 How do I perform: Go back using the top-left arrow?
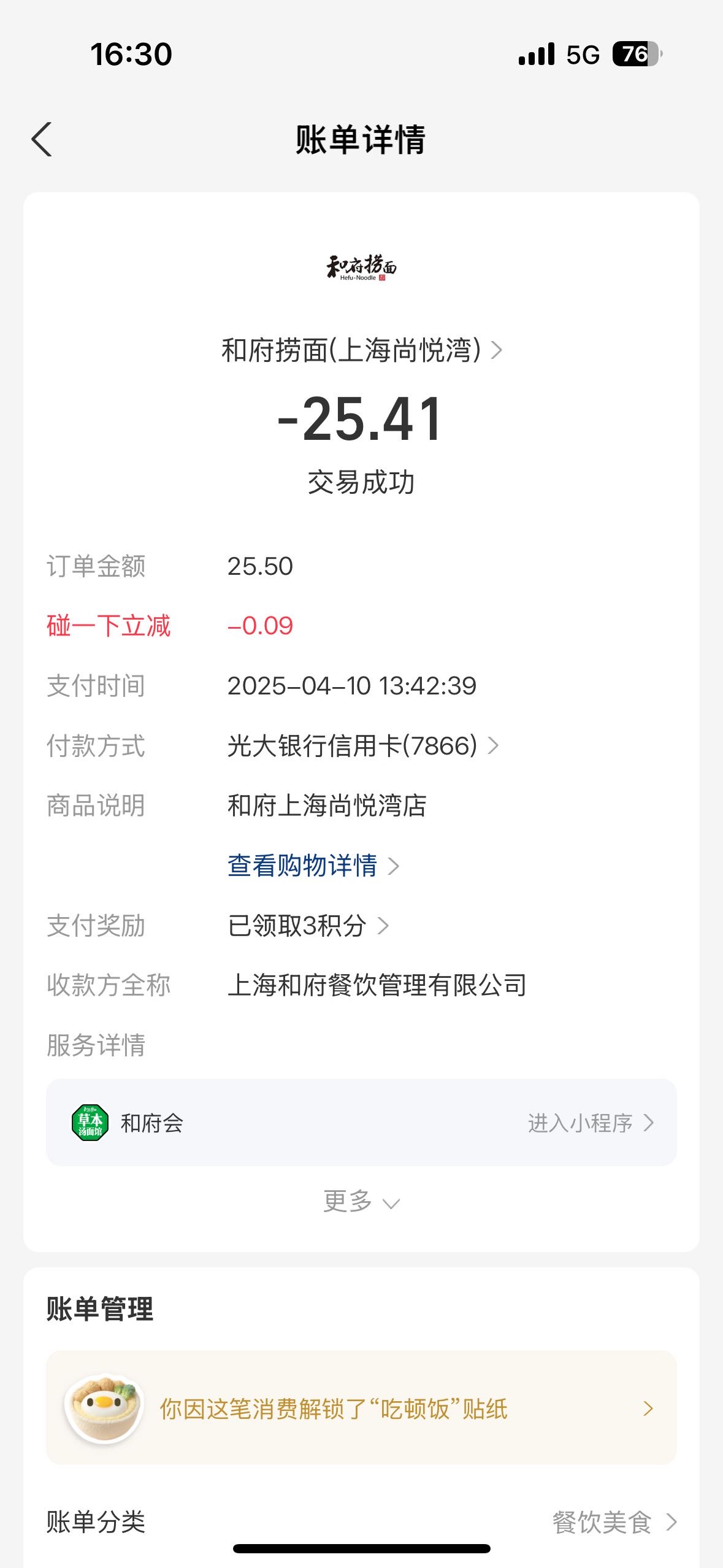pos(42,140)
